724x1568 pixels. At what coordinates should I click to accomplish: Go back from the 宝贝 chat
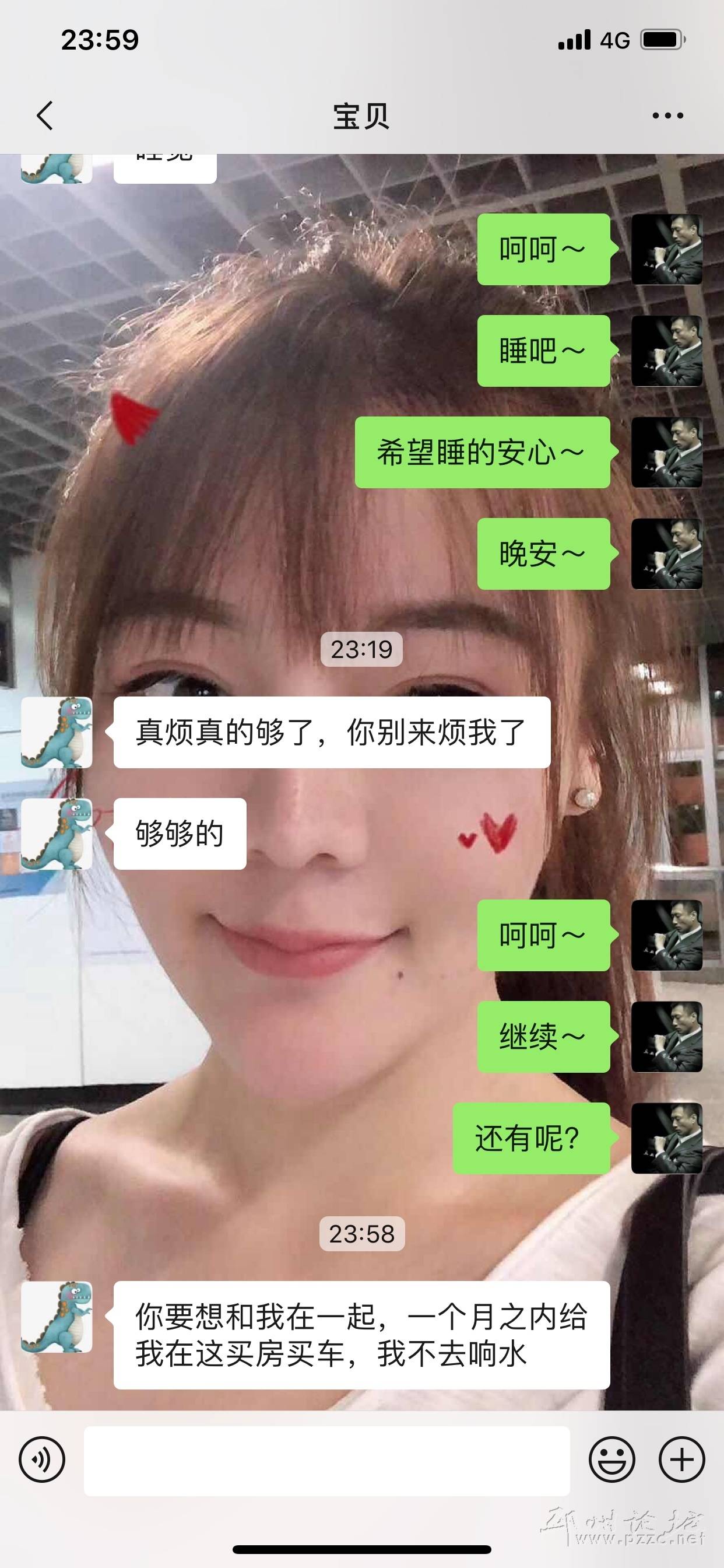45,116
